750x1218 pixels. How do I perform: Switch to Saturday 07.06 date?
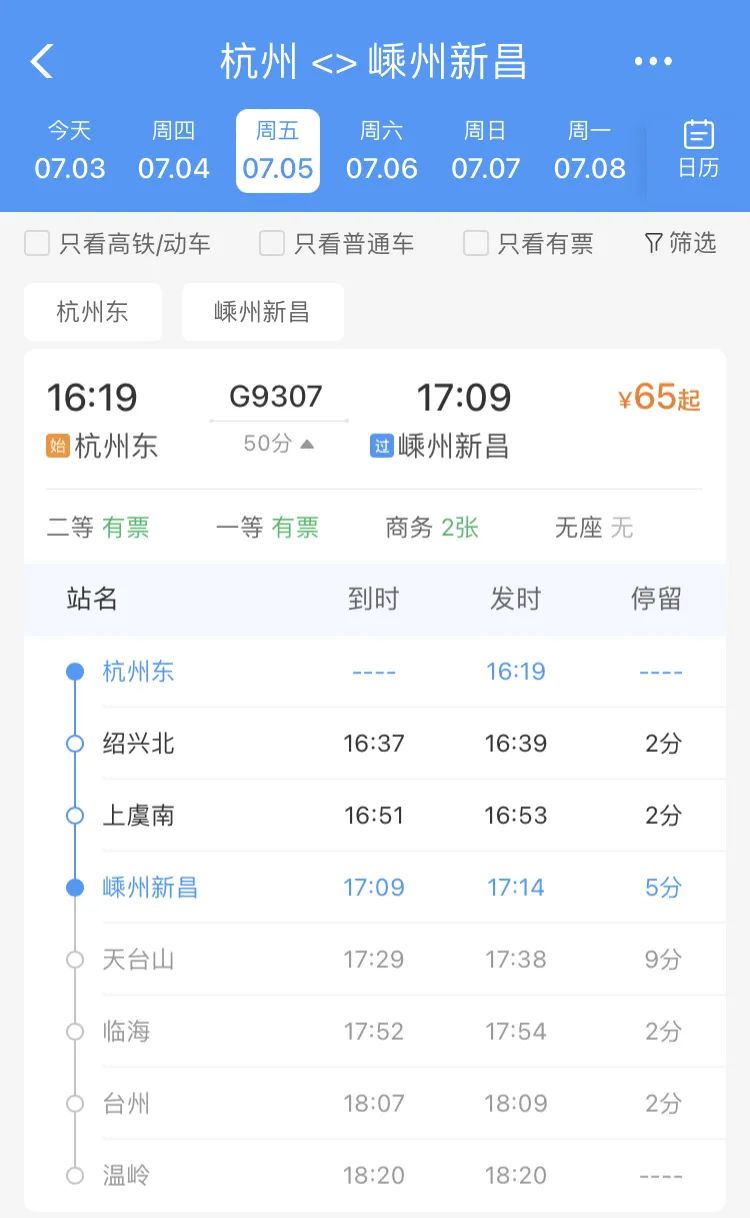pos(382,151)
